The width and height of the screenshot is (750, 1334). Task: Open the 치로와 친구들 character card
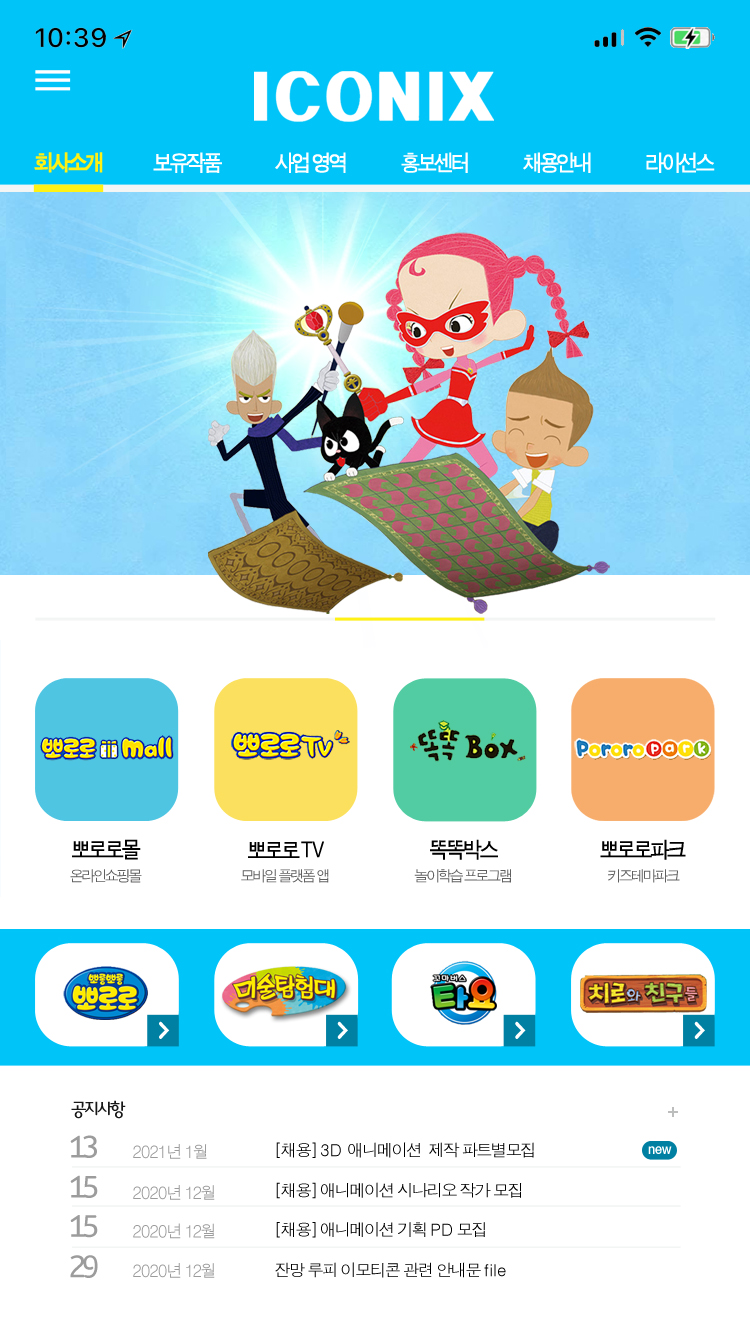643,995
